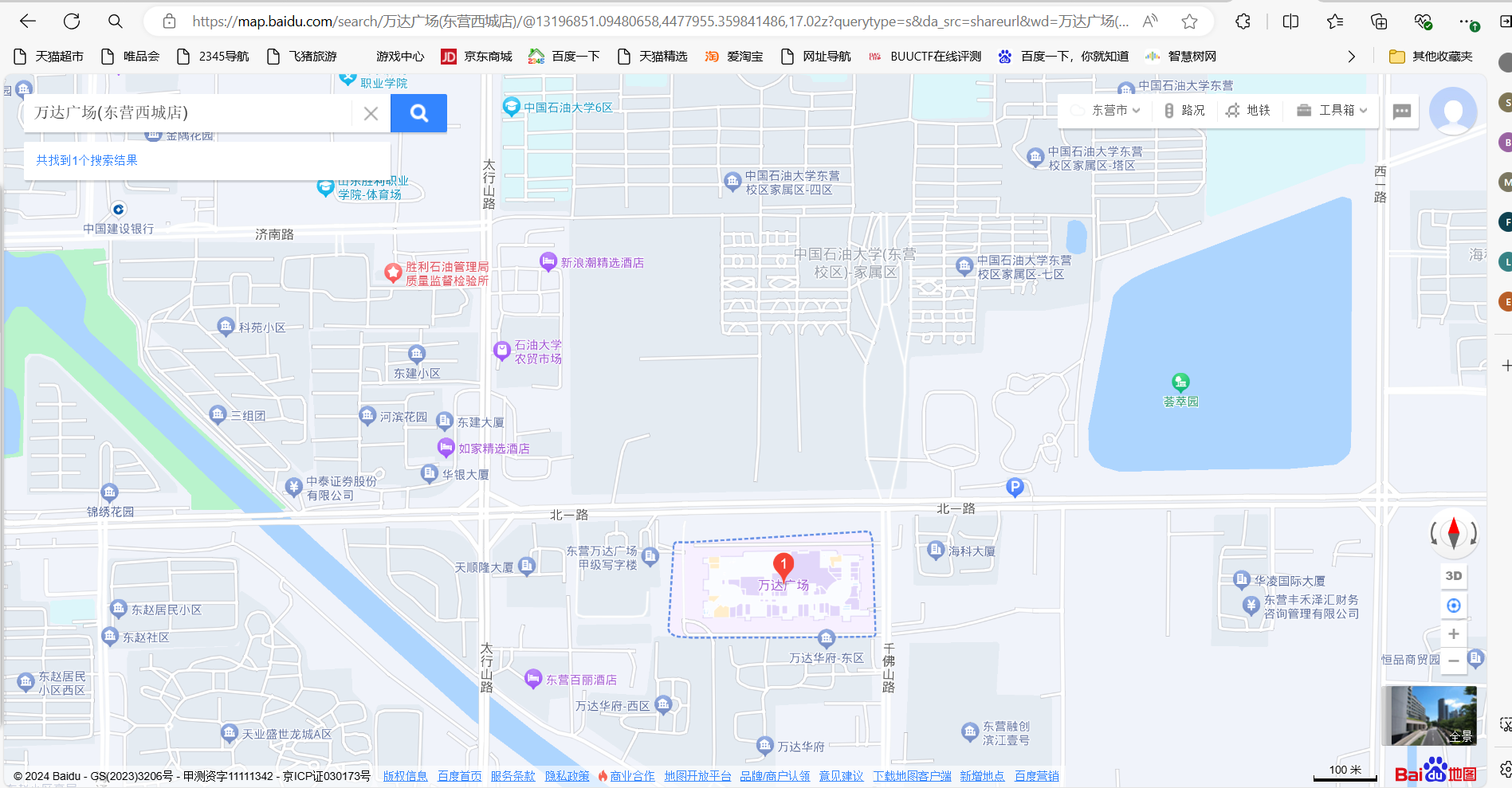Viewport: 1512px width, 788px height.
Task: Open the 服务条款 footer link
Action: pyautogui.click(x=513, y=776)
